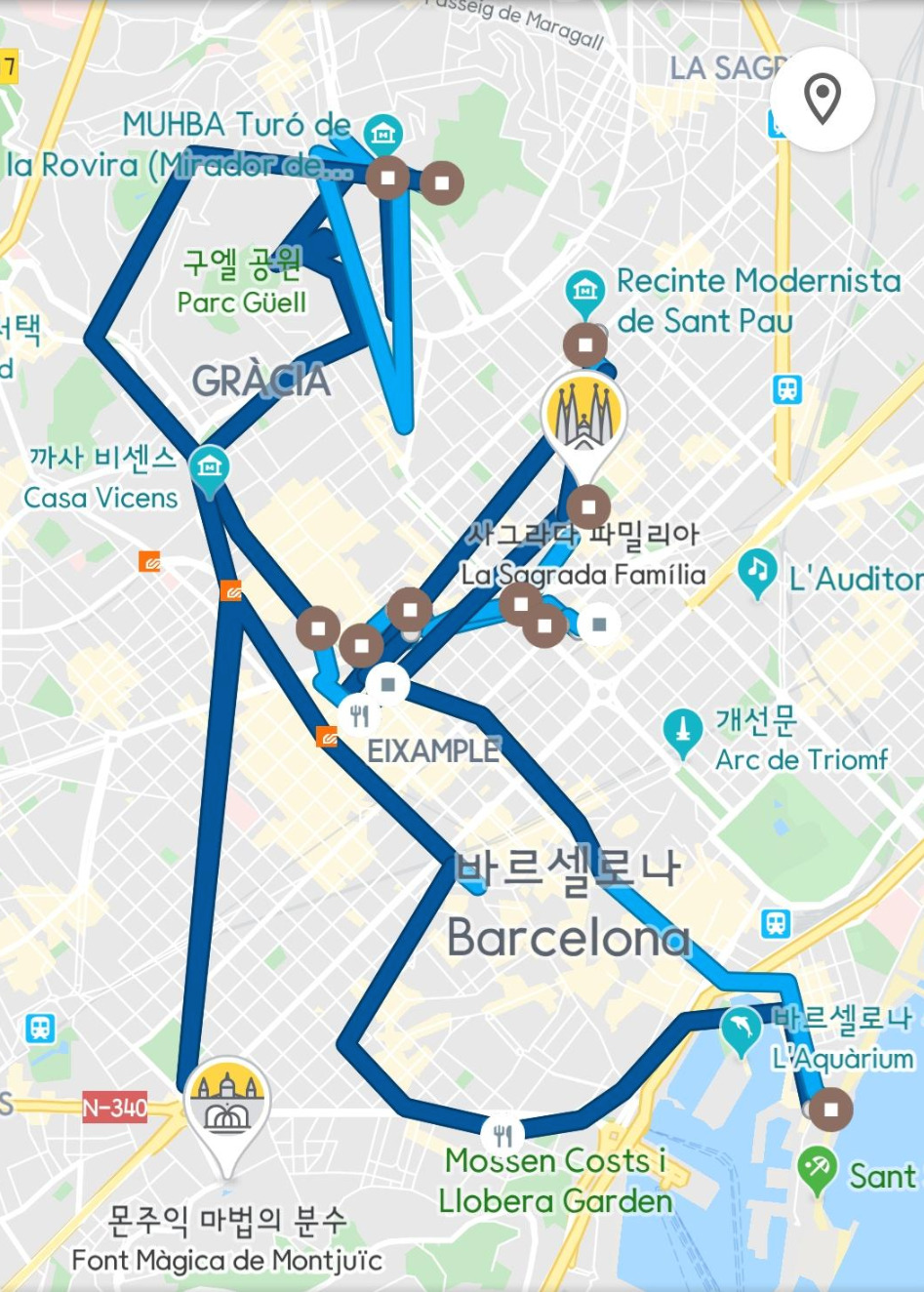Image resolution: width=924 pixels, height=1292 pixels.
Task: Select the orange railway icon below Casa Vicens
Action: point(232,591)
